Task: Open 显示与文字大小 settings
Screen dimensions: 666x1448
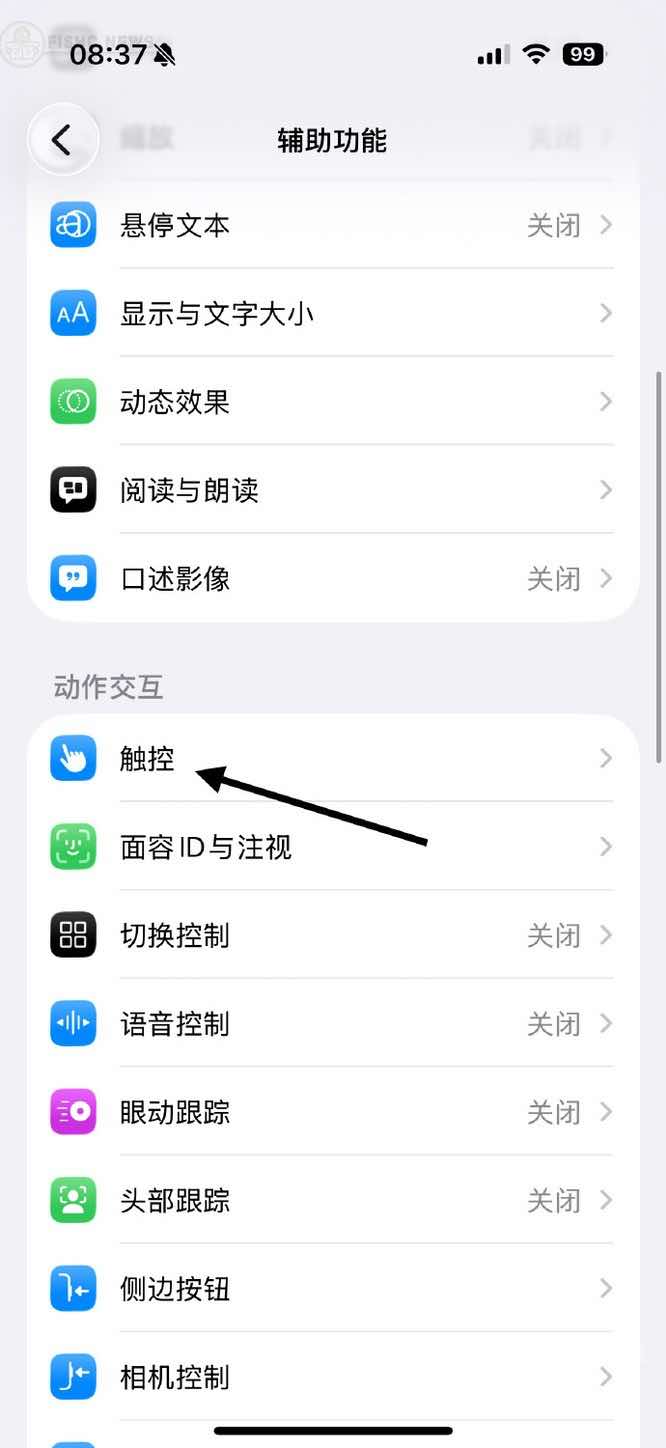Action: point(332,314)
